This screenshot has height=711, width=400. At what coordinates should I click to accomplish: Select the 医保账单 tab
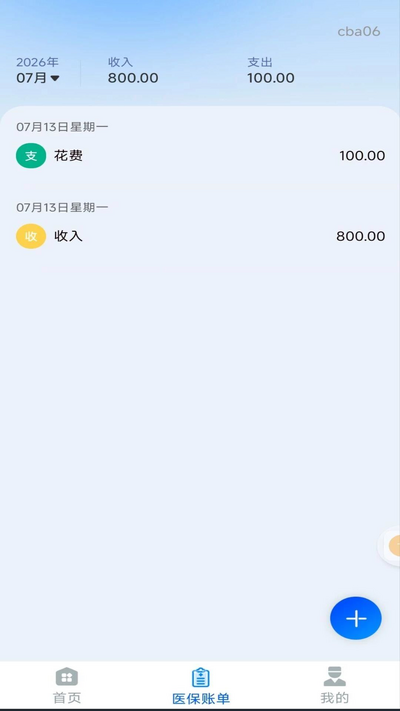pos(200,685)
